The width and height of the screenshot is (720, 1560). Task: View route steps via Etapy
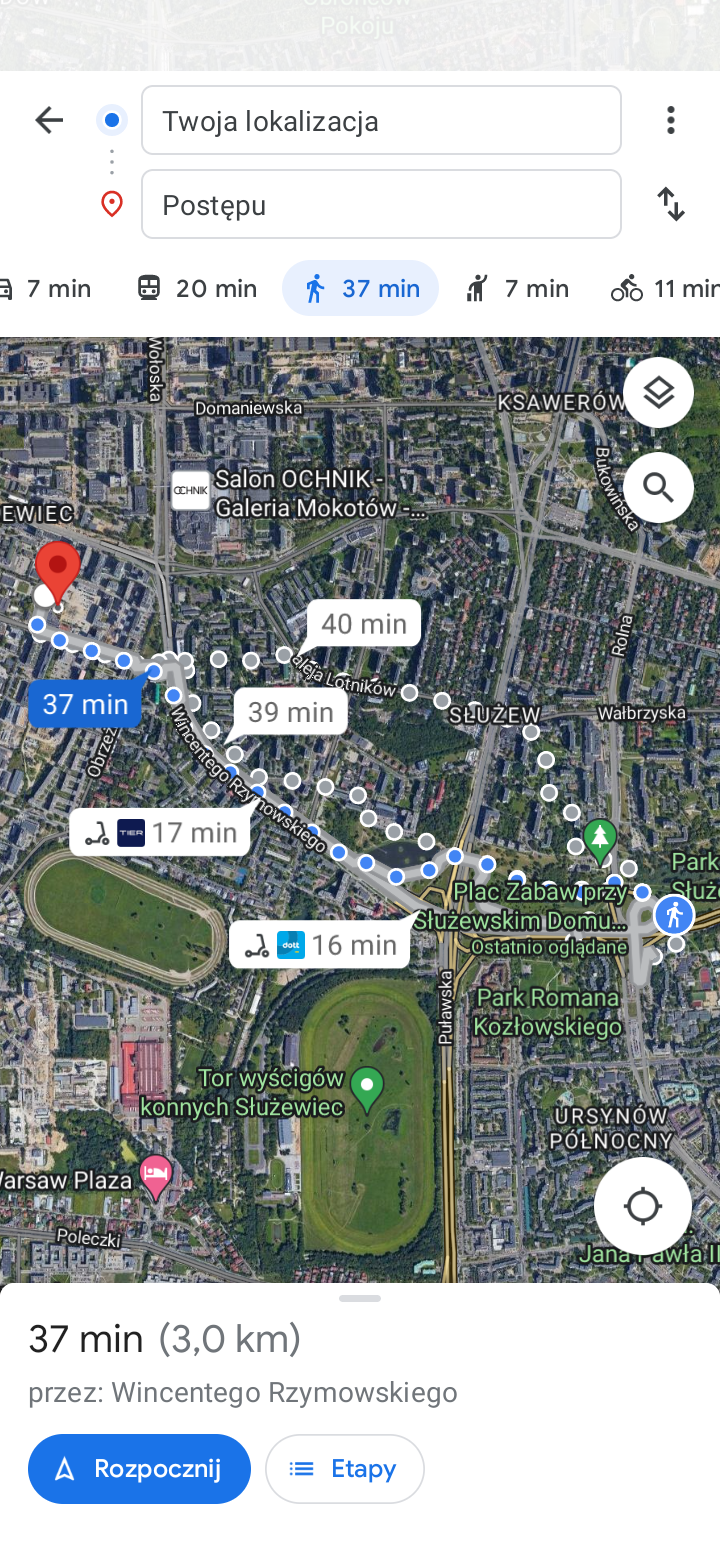pos(345,1469)
